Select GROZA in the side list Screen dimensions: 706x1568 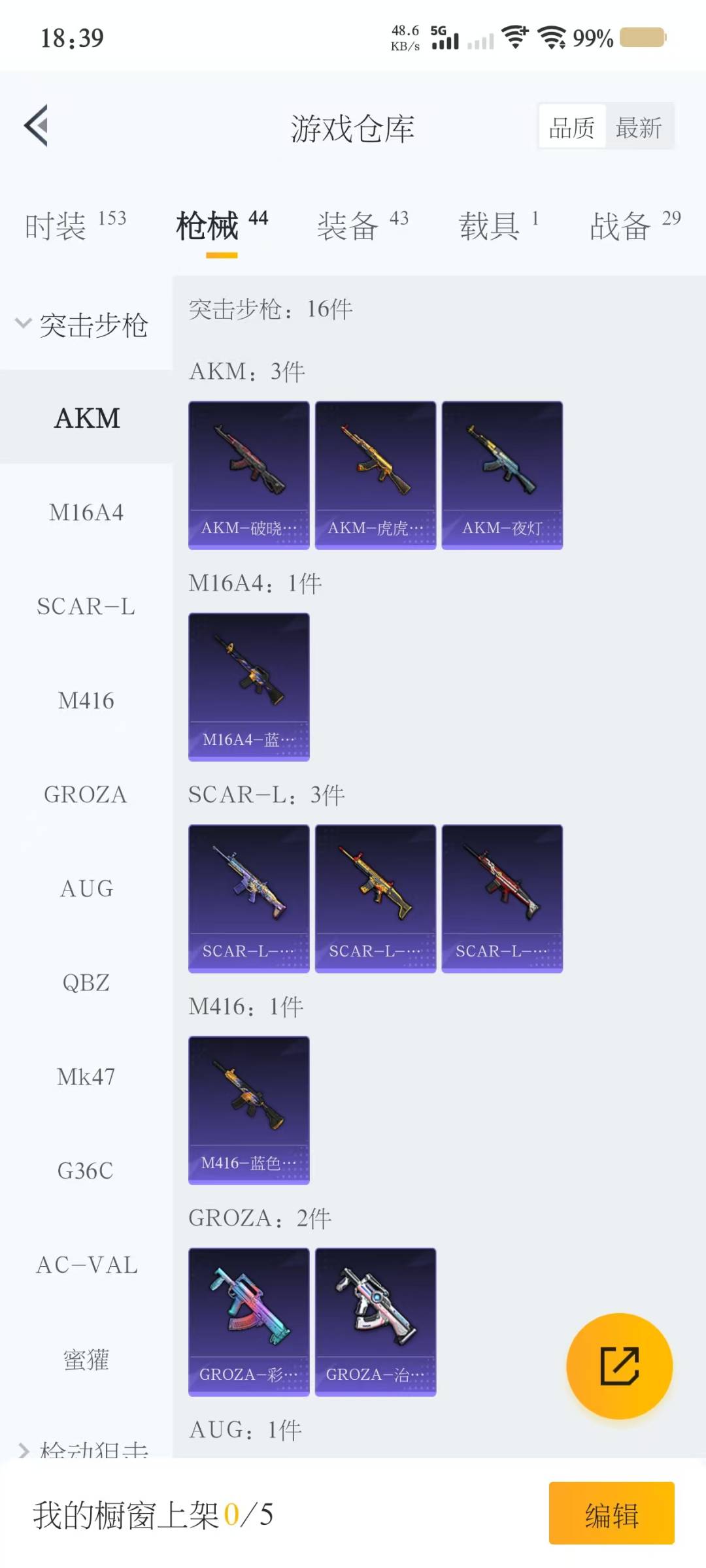click(86, 795)
